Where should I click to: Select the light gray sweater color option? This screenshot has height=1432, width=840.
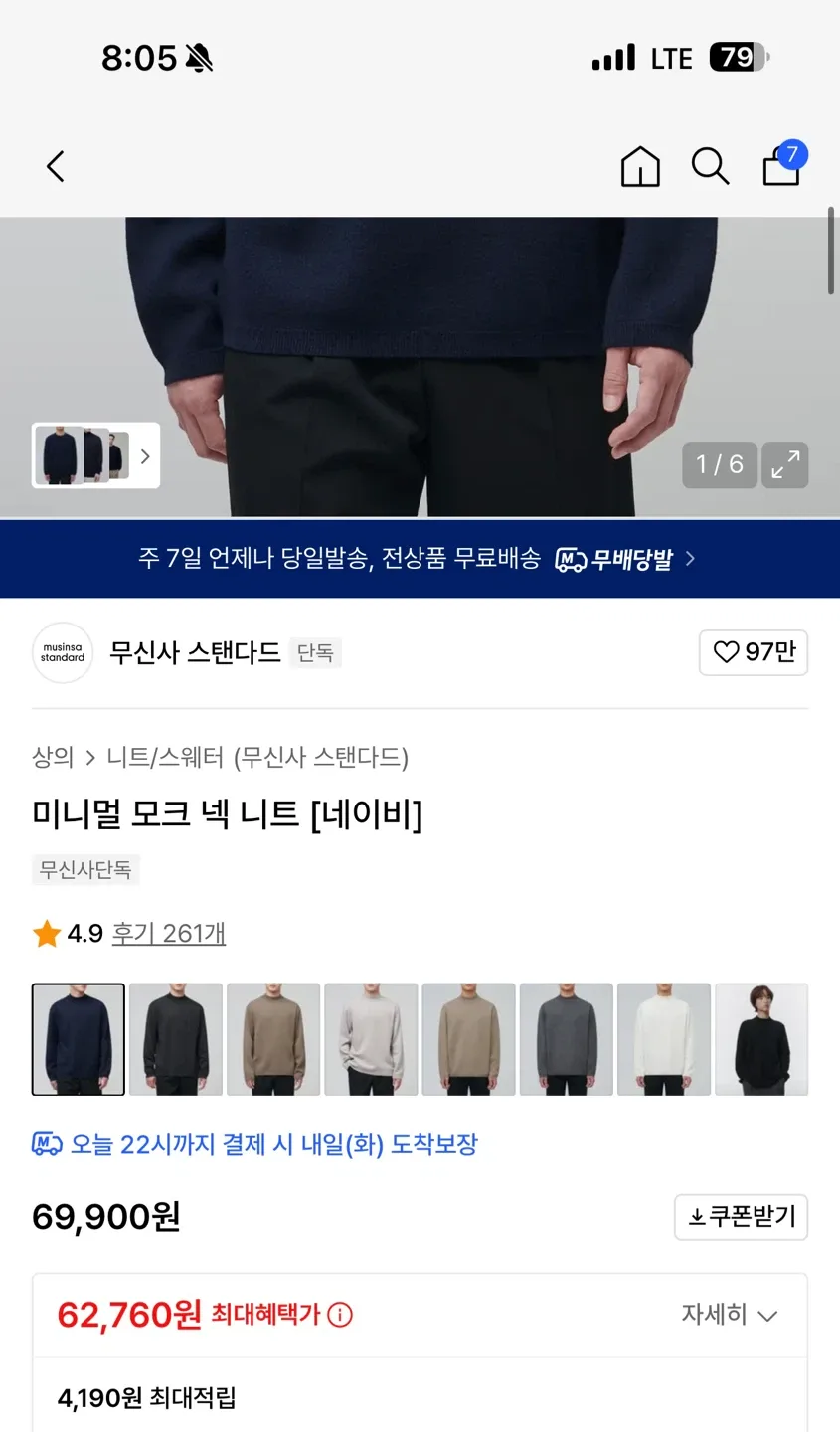pos(371,1039)
